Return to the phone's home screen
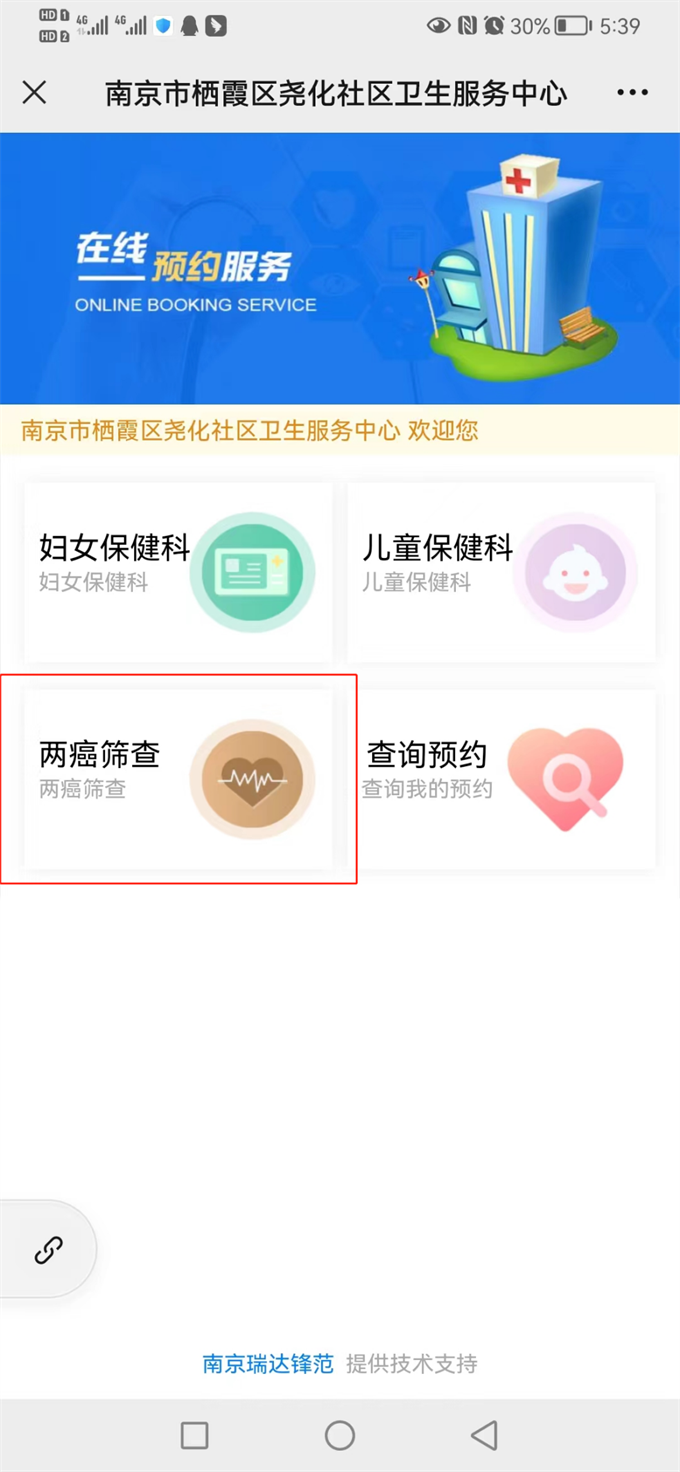 (340, 1435)
